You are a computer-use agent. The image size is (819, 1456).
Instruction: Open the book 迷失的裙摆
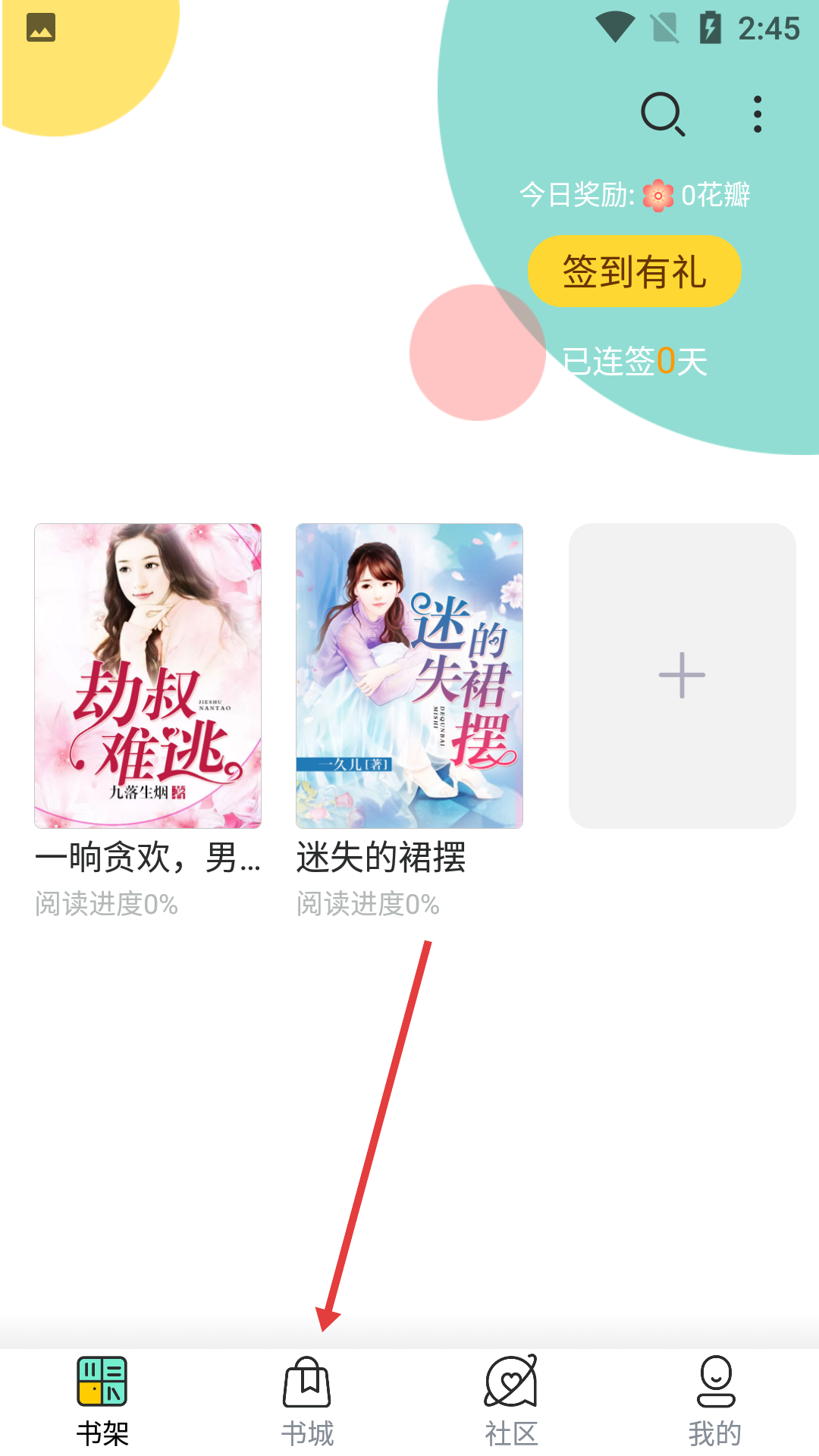[x=409, y=675]
